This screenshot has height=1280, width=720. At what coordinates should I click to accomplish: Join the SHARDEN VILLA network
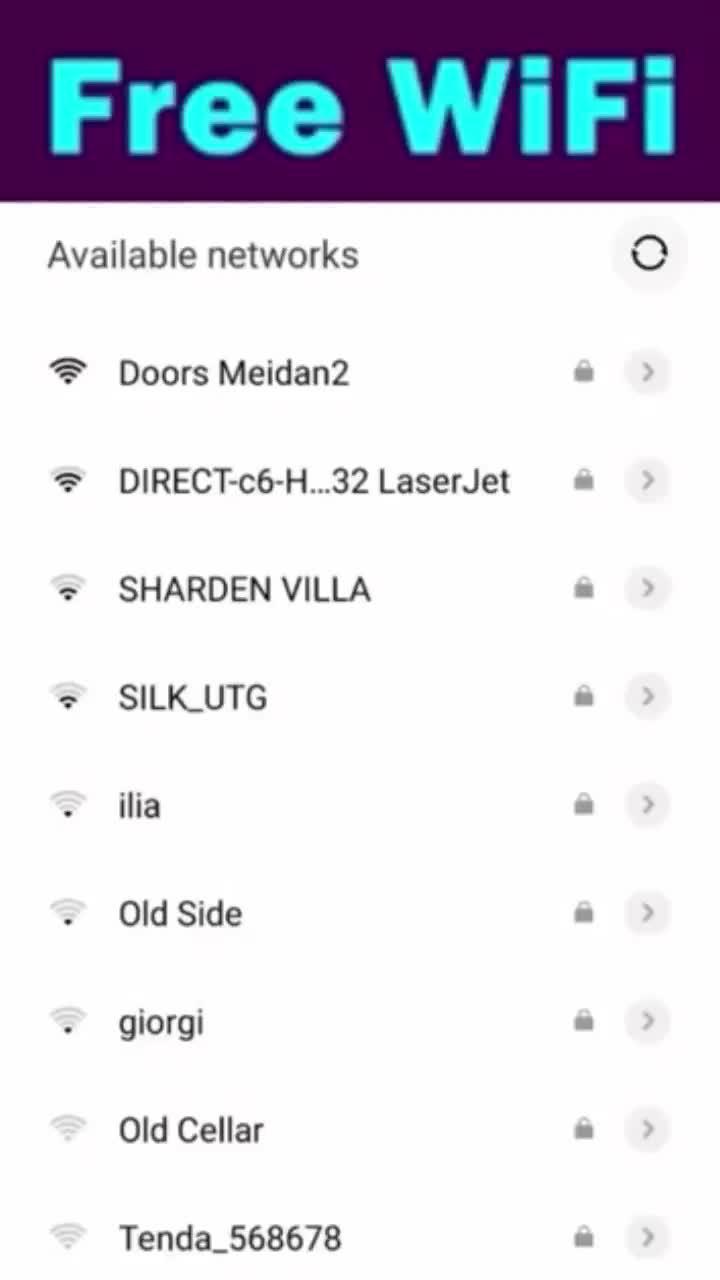pos(244,589)
